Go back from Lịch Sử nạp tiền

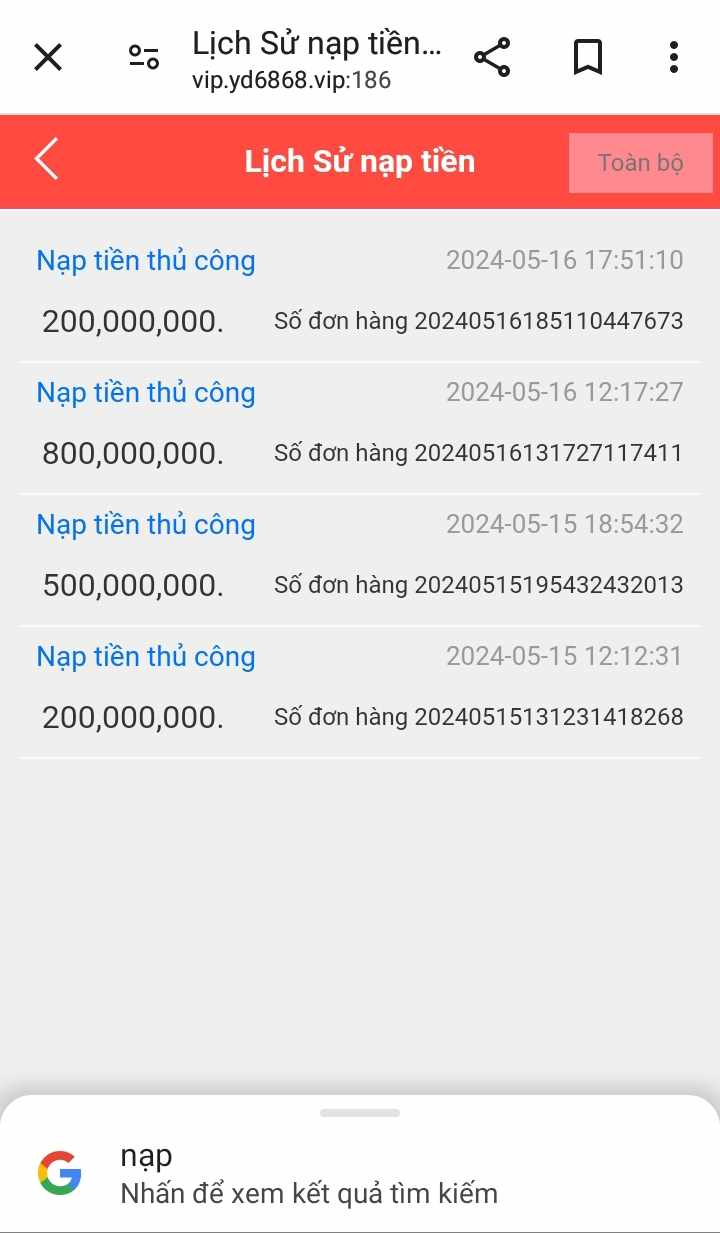[47, 161]
